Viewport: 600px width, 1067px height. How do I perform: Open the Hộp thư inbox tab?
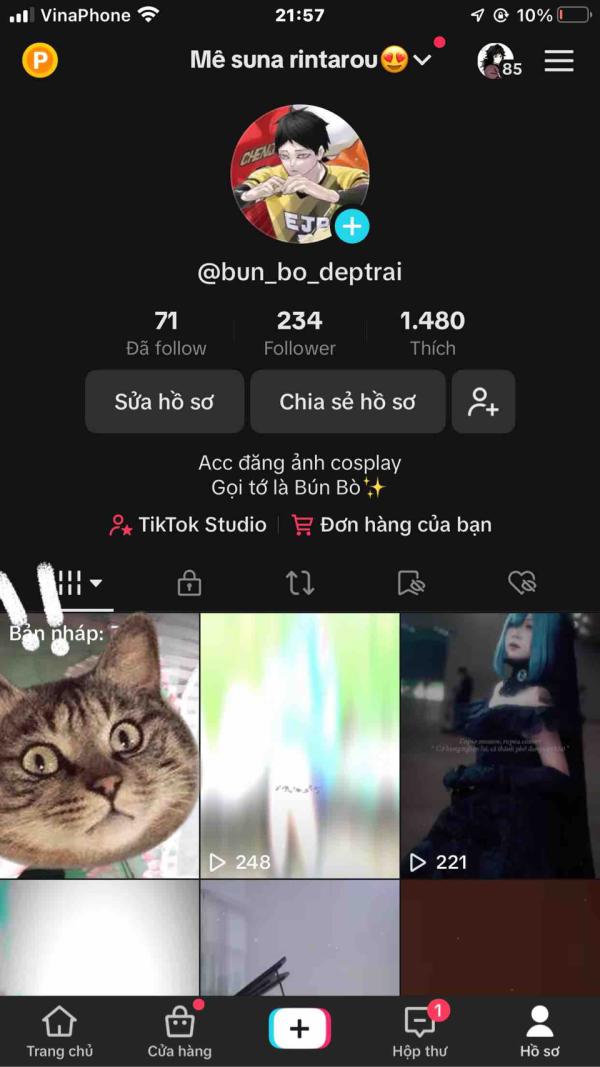pyautogui.click(x=419, y=1032)
